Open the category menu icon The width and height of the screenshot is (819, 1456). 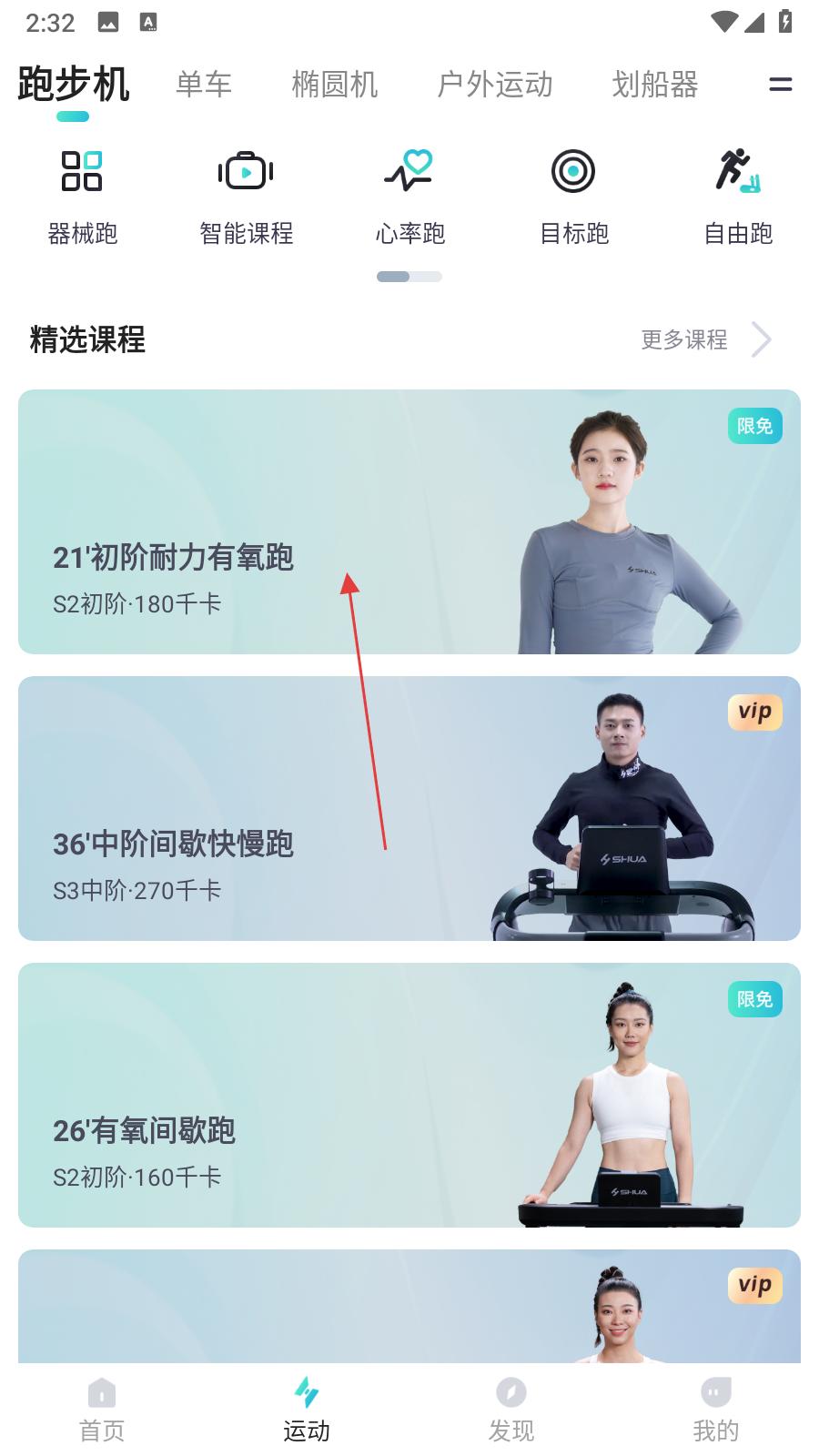point(780,85)
